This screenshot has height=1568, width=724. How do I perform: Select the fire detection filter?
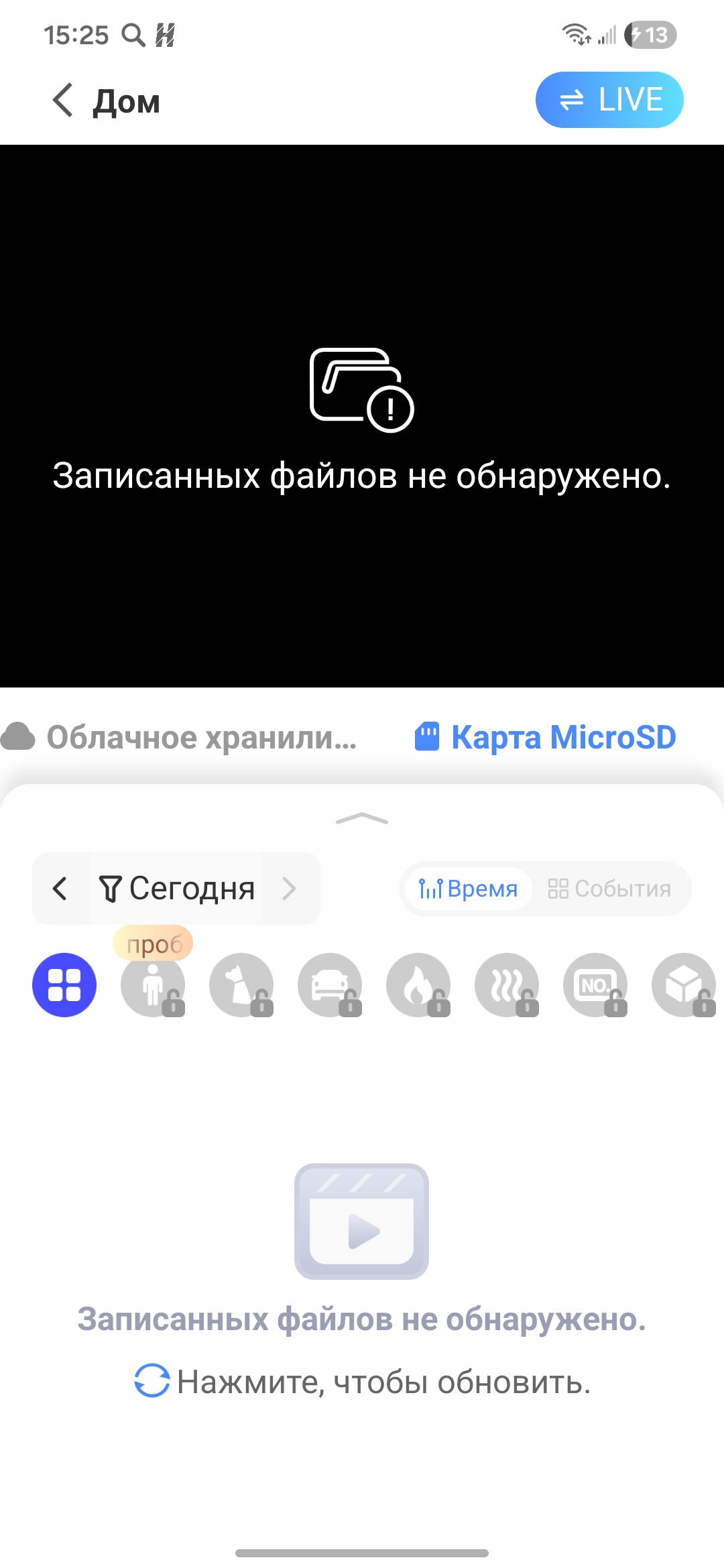418,985
